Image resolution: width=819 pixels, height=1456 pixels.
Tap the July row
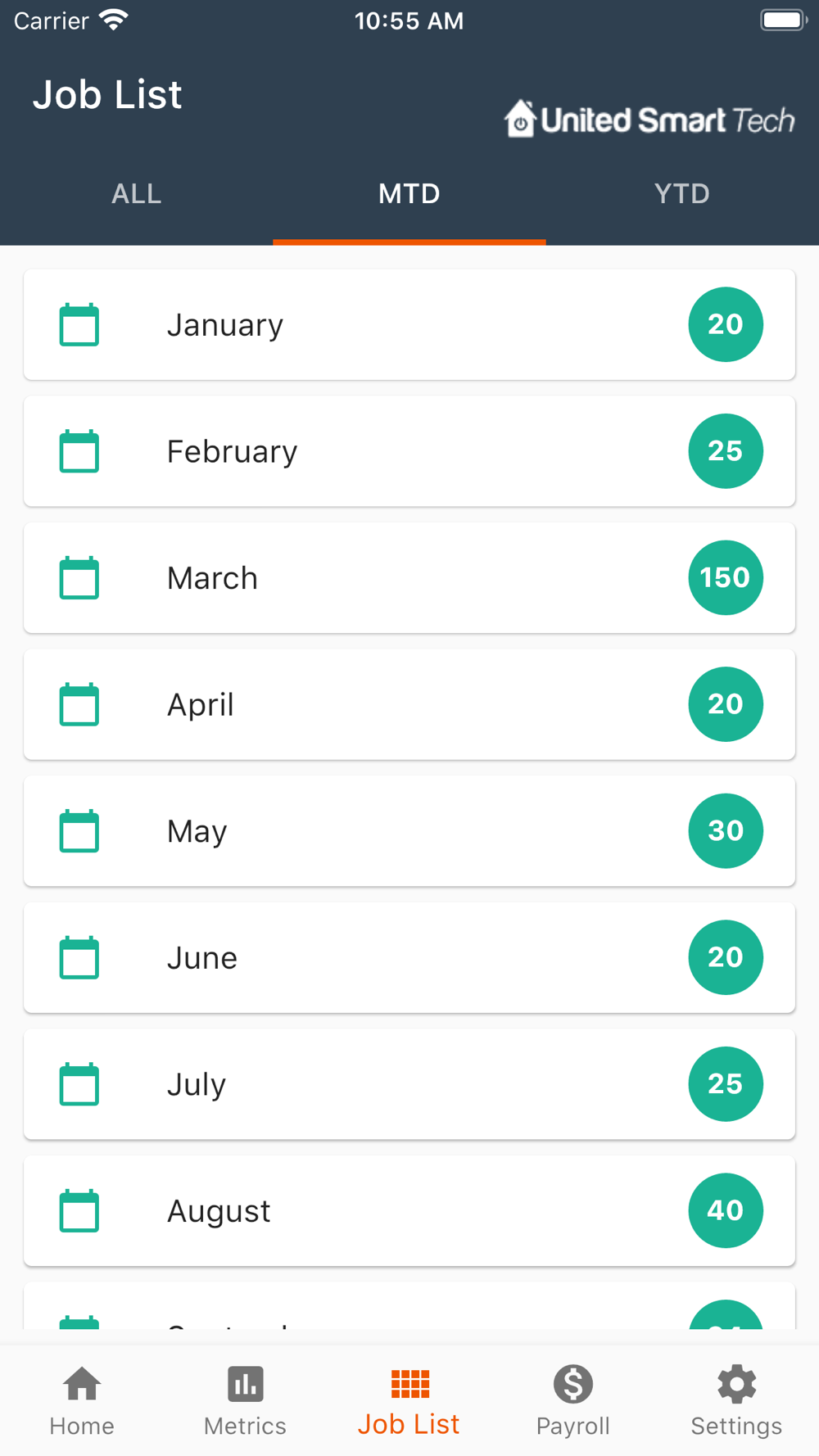pos(409,1084)
